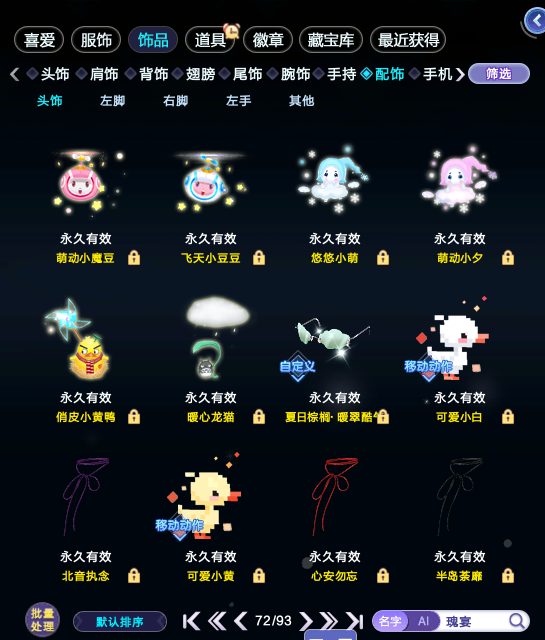545x640 pixels.
Task: Show more subcategories with the right chevron
Action: (x=460, y=74)
